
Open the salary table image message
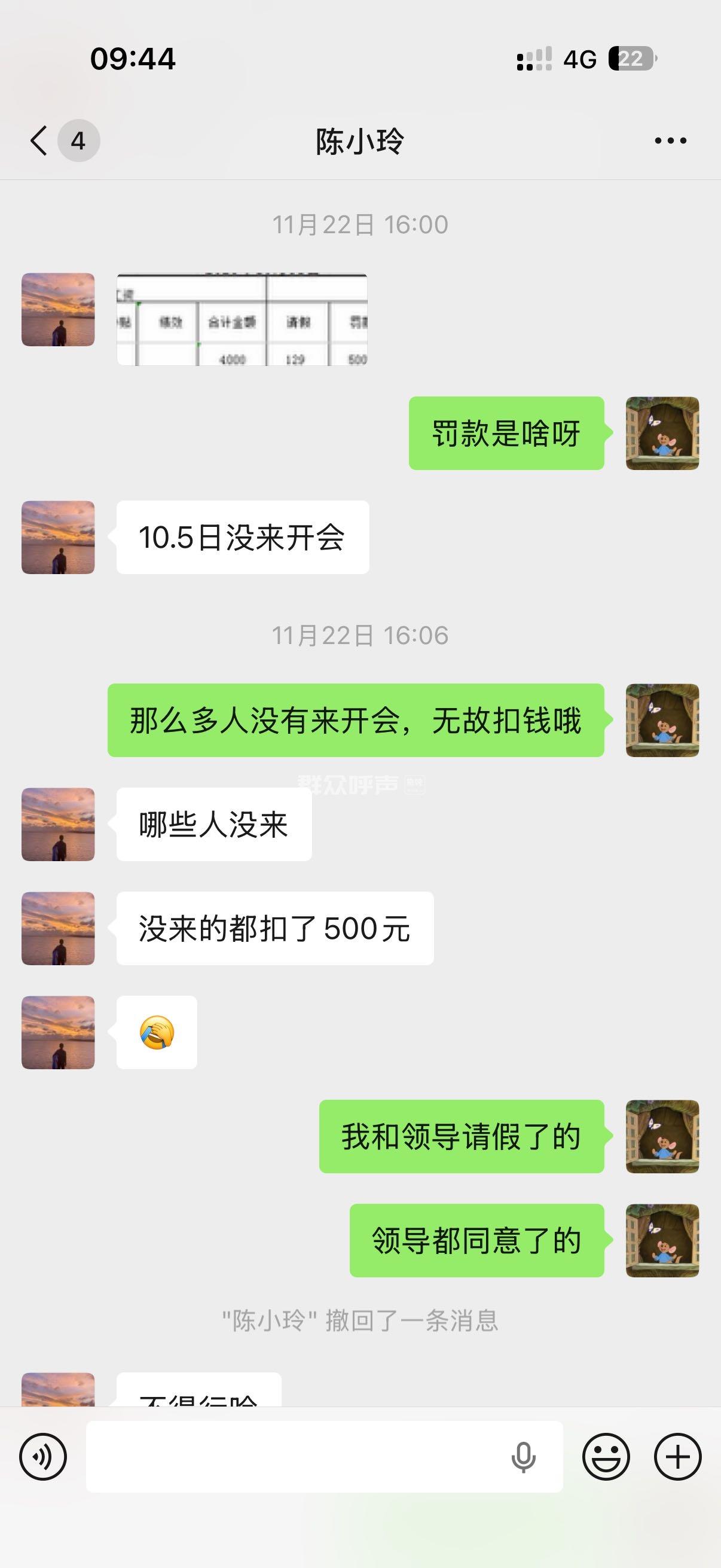pos(242,319)
